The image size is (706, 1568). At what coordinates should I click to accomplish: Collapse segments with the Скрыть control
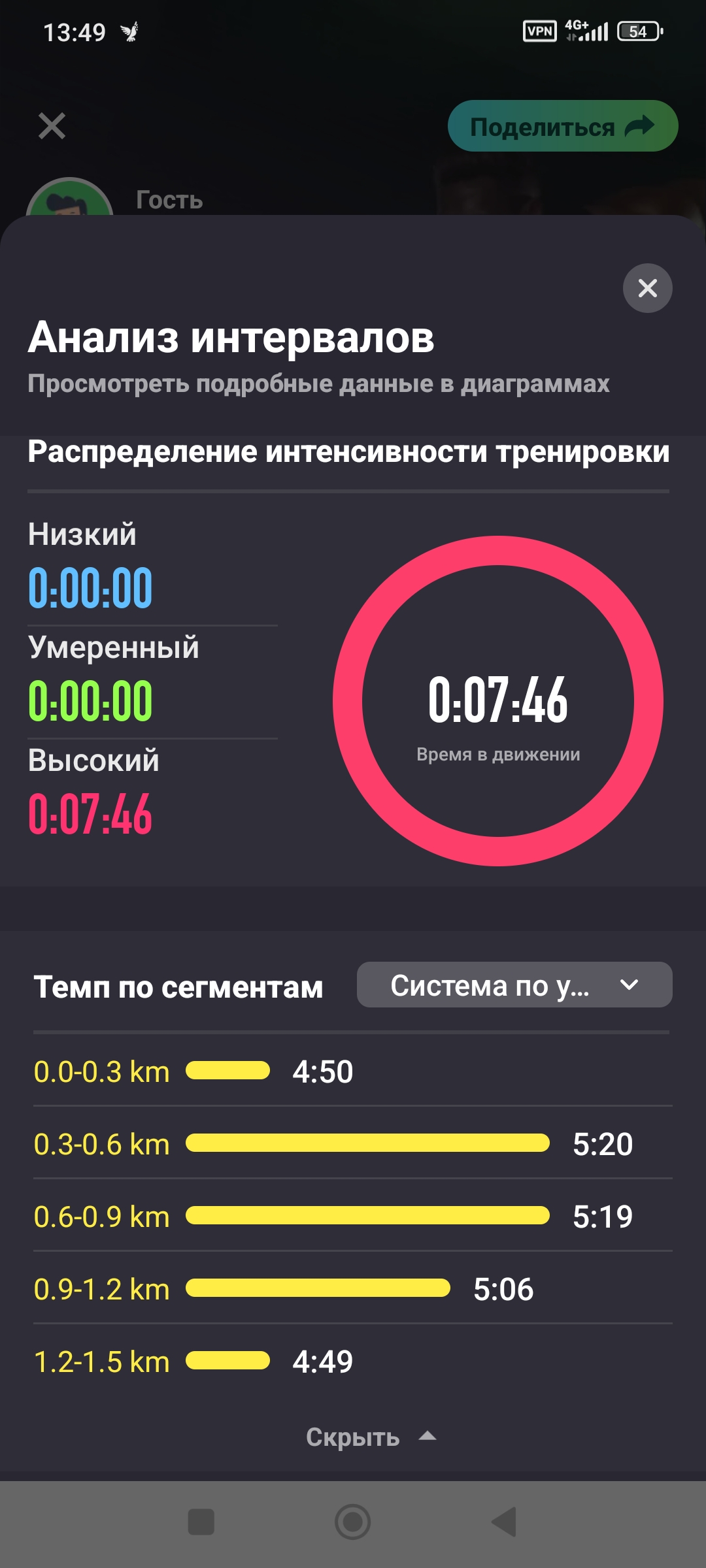(370, 1437)
